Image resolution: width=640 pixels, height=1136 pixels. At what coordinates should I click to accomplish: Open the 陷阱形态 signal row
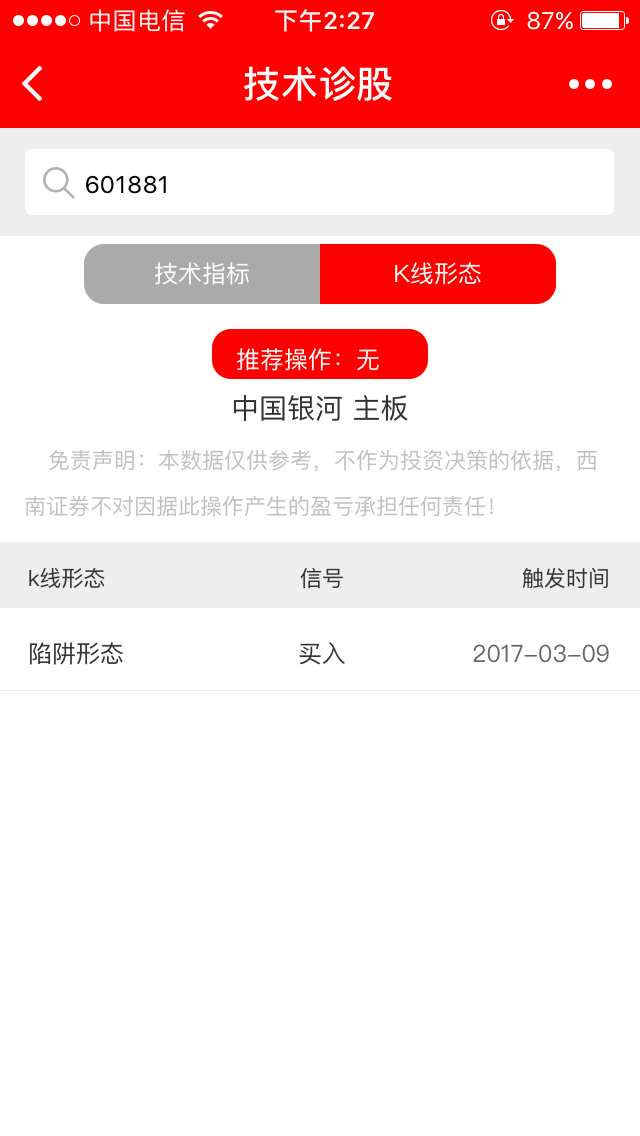tap(320, 654)
